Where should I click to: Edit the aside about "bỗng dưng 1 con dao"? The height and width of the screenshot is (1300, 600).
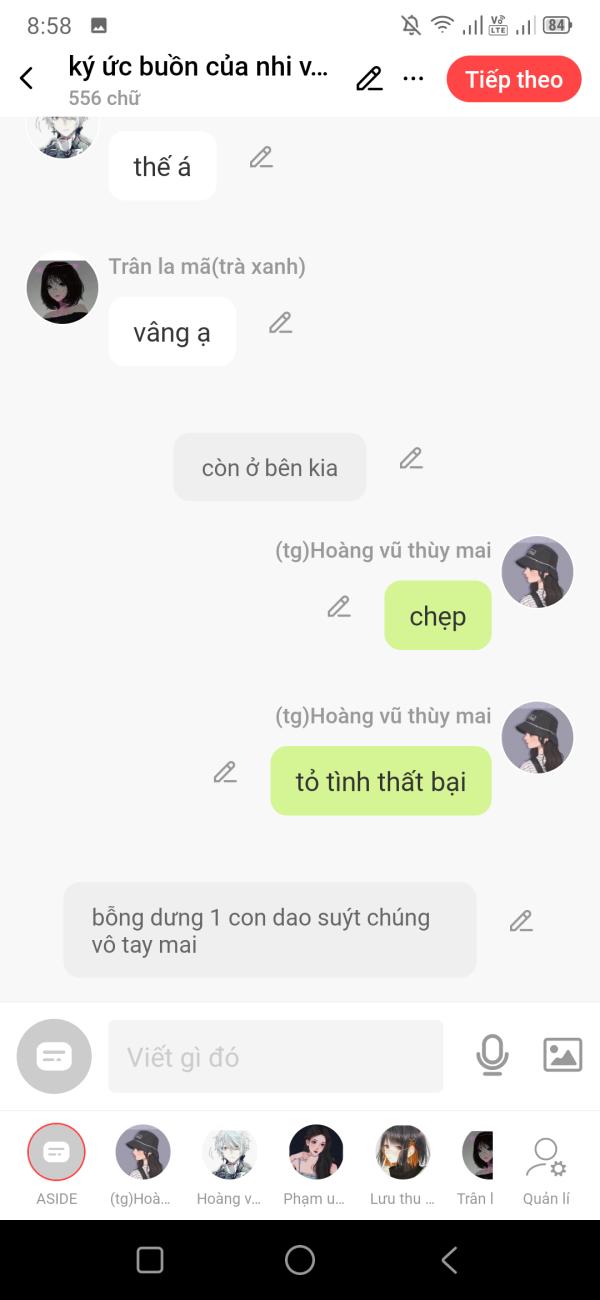coord(521,921)
